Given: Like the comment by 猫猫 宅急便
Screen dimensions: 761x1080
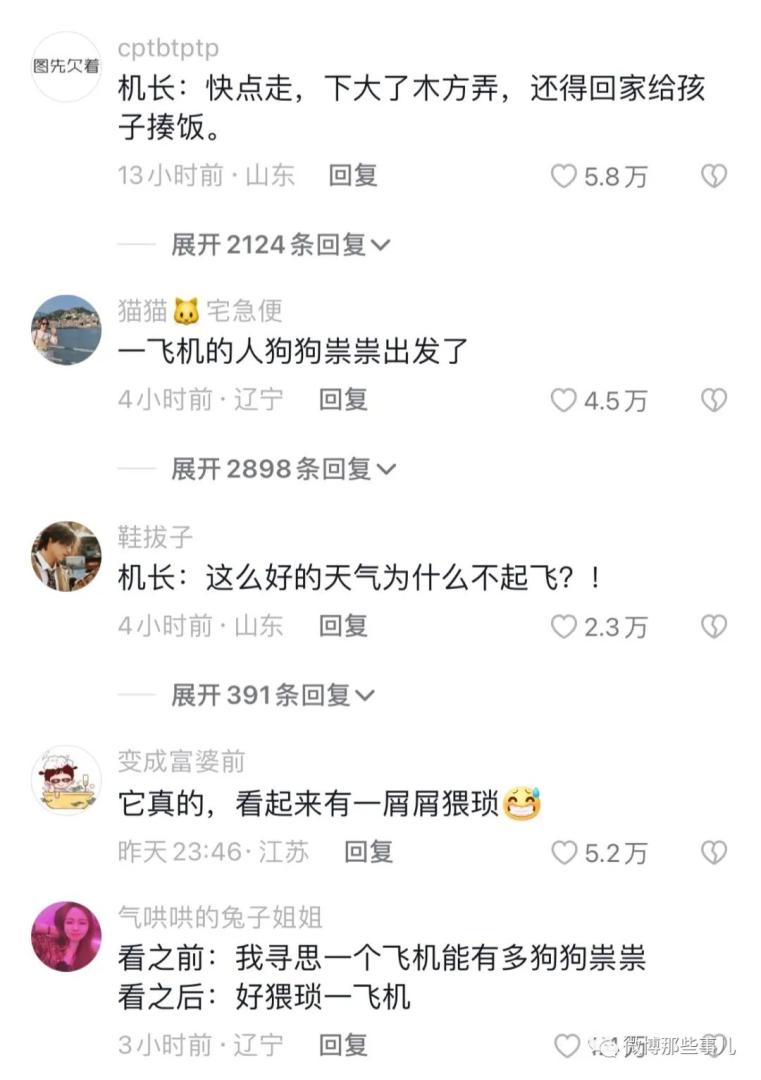Looking at the screenshot, I should click(x=565, y=401).
